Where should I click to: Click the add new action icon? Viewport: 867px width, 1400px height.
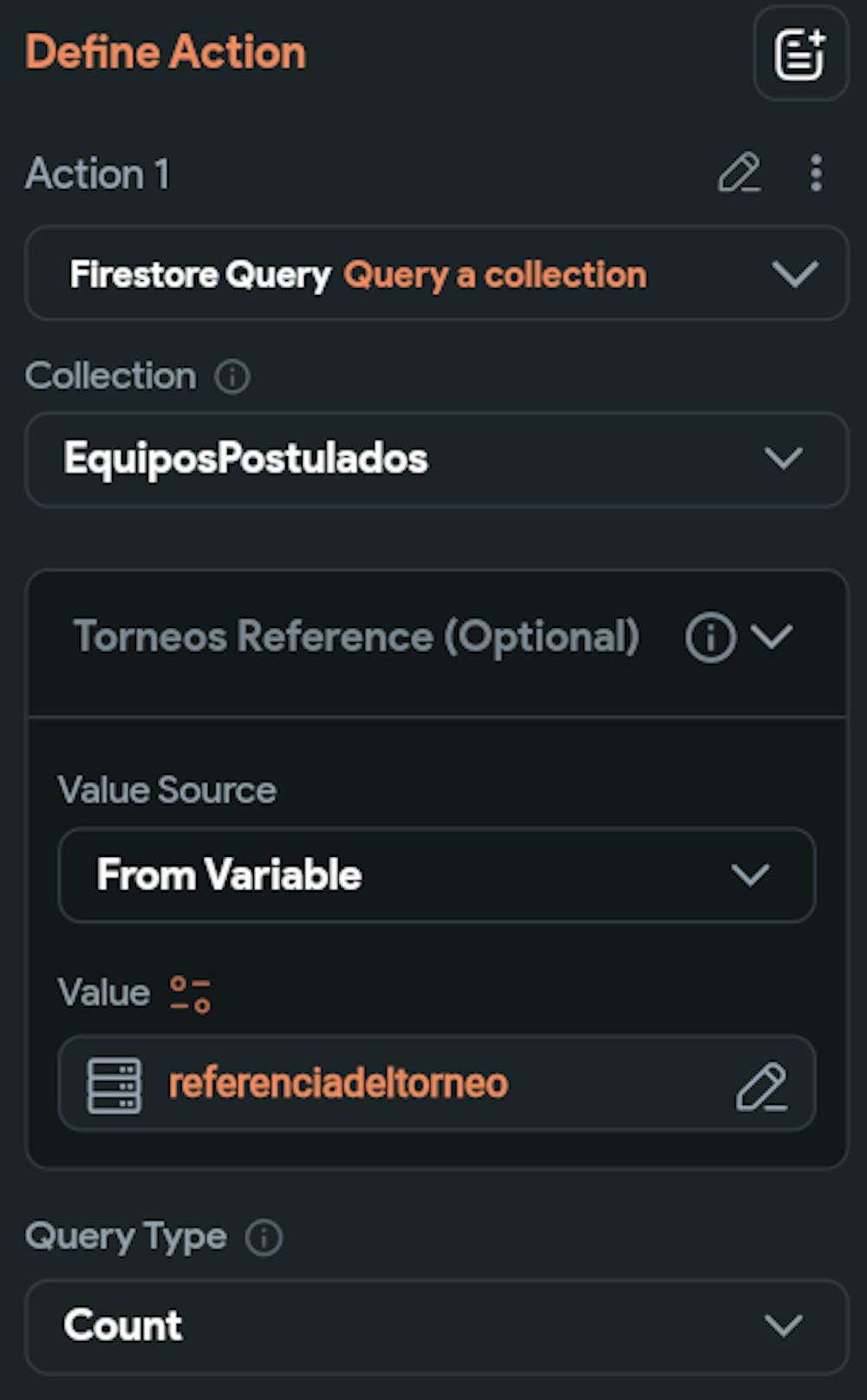[x=799, y=54]
